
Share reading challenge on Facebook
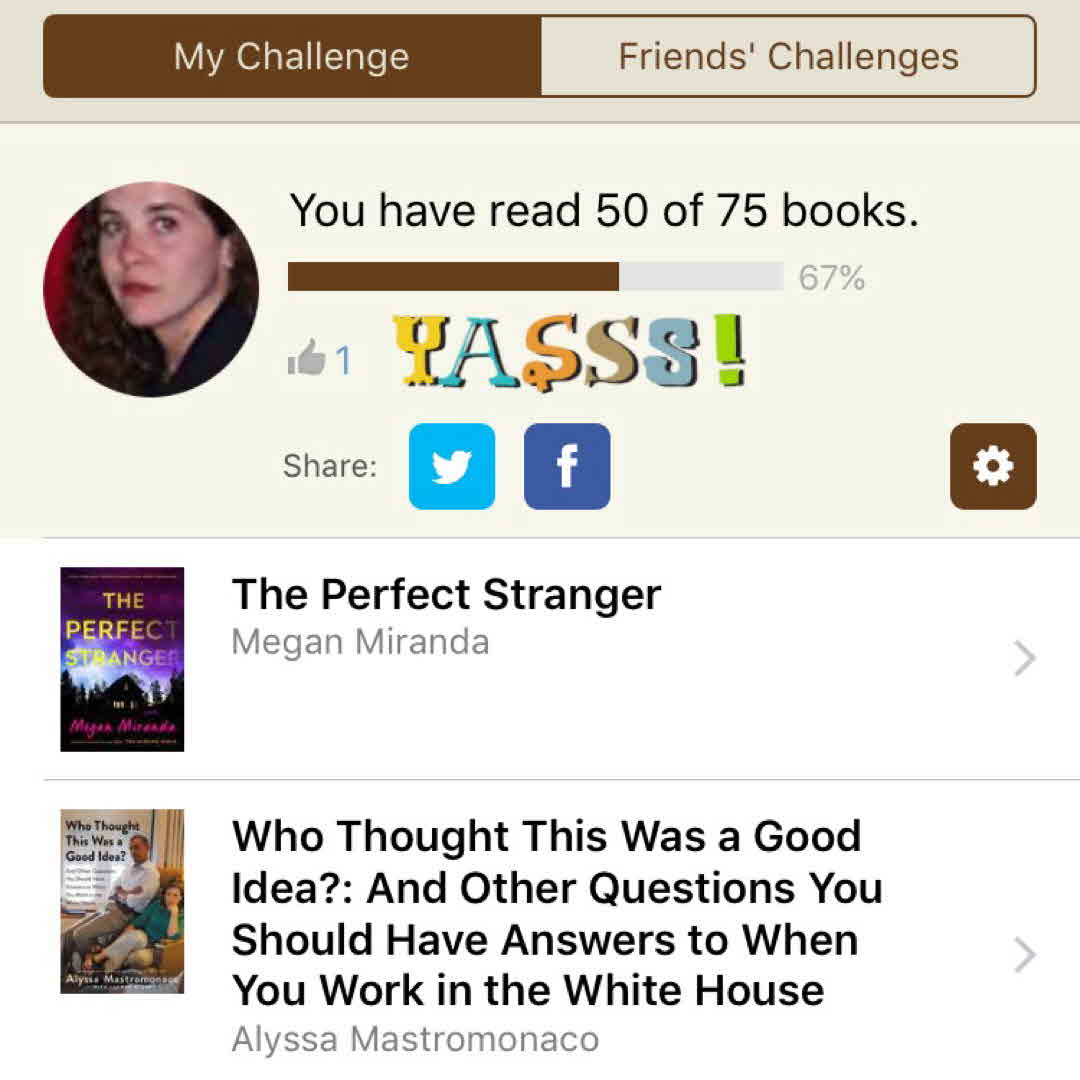pyautogui.click(x=567, y=466)
